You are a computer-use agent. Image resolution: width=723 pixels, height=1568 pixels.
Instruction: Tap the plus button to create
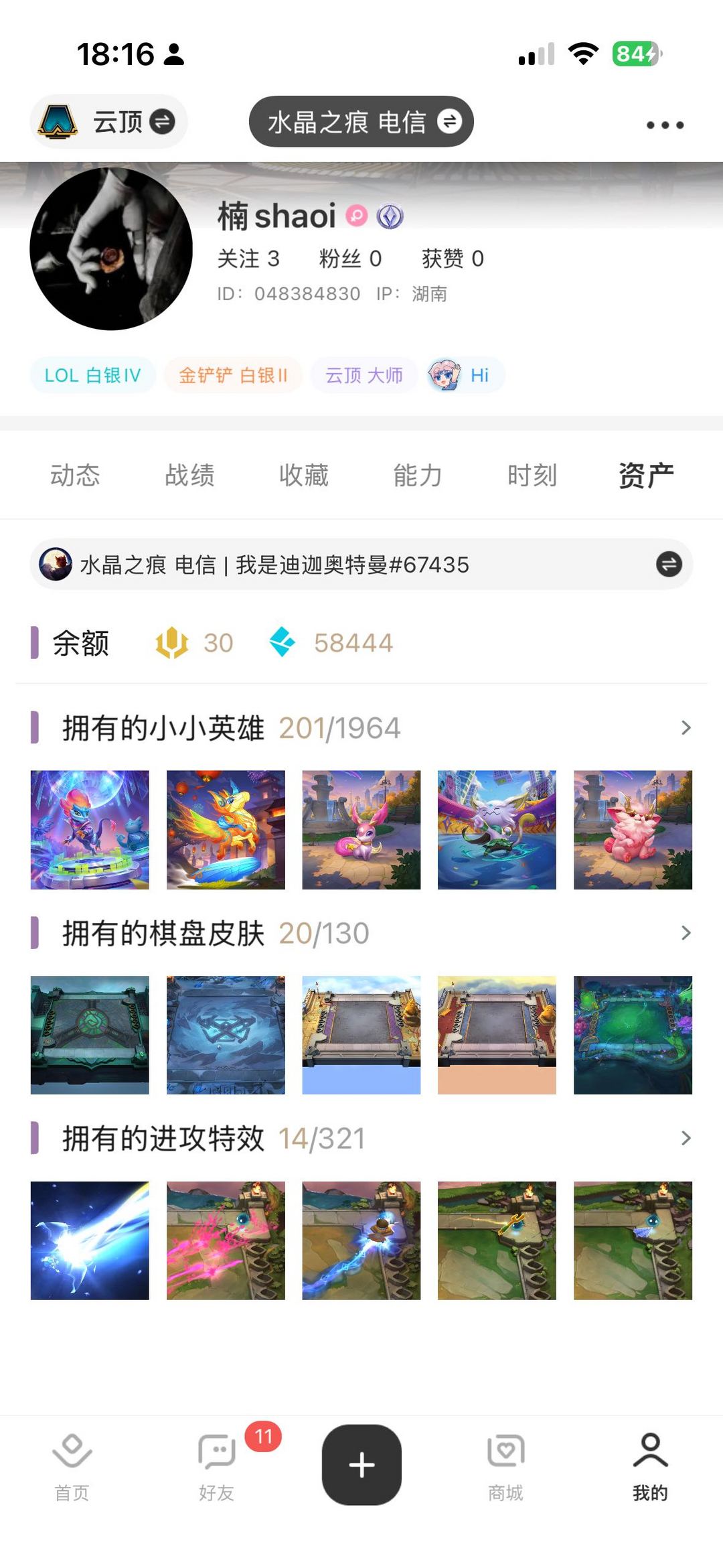pos(361,1464)
